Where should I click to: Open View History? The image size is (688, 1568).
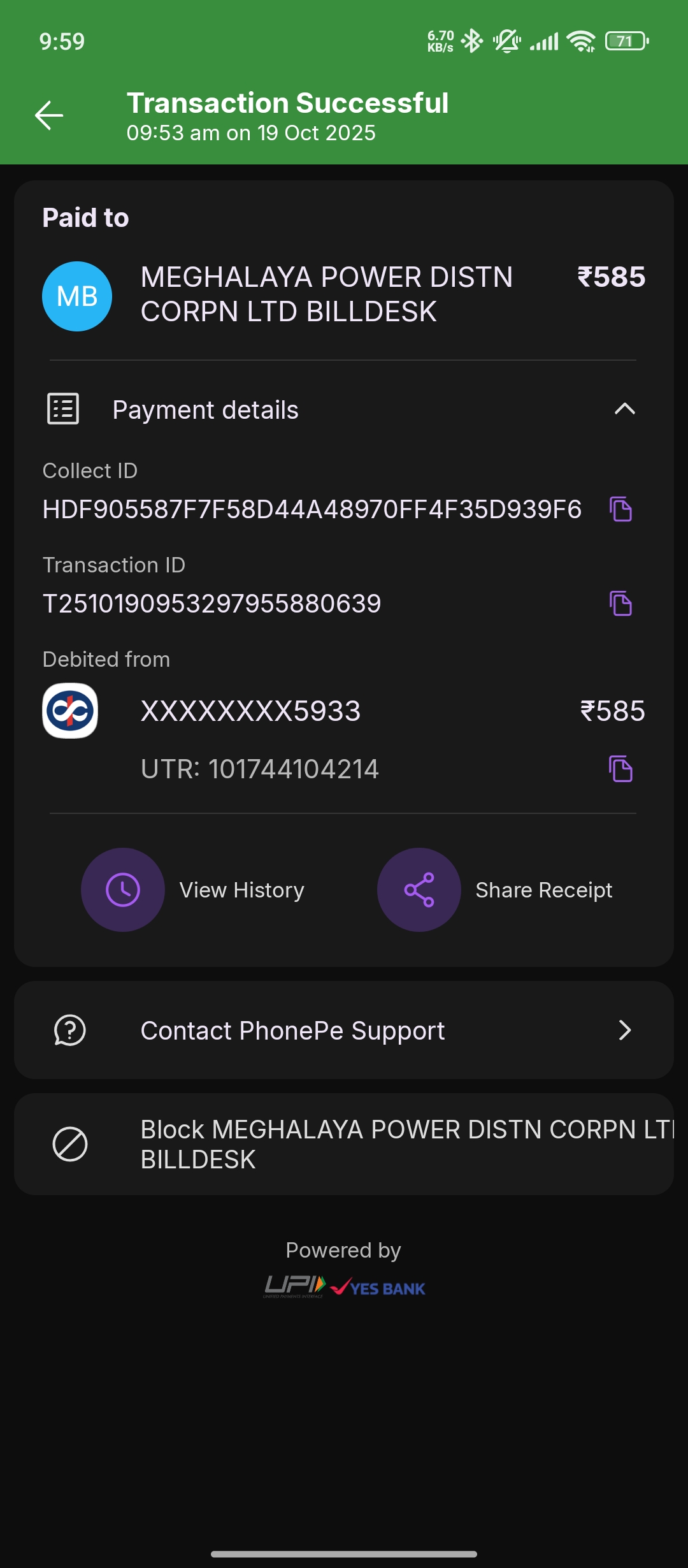pyautogui.click(x=123, y=890)
